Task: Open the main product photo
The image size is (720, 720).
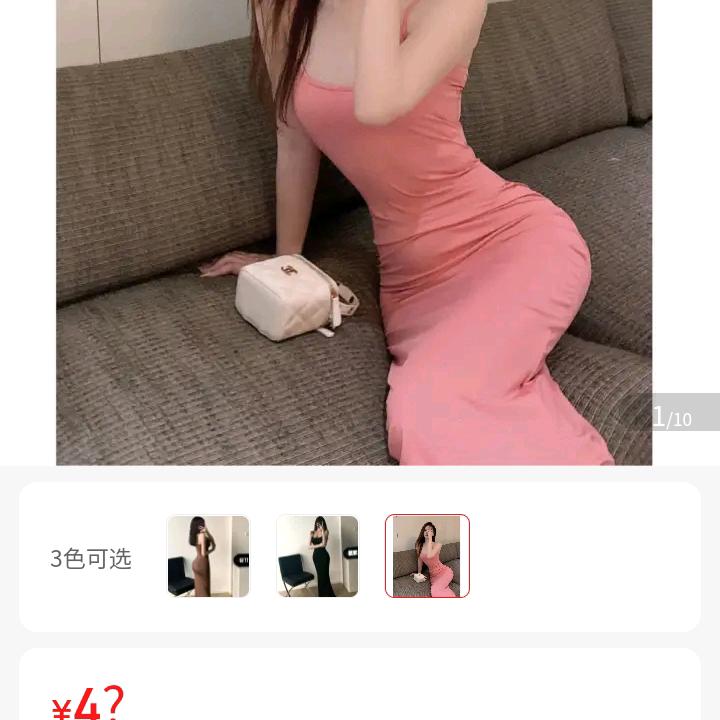Action: 354,230
